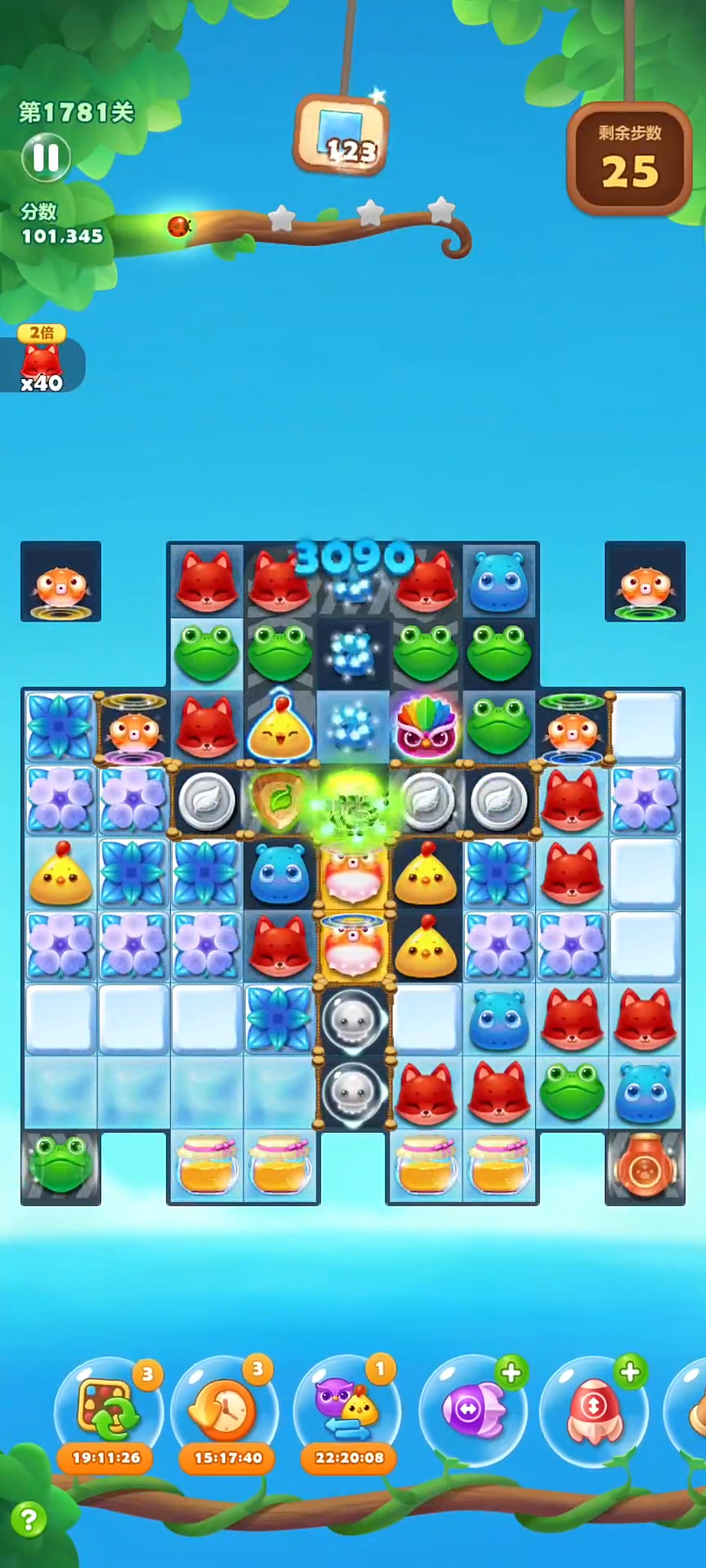706x1568 pixels.
Task: Open the help question mark
Action: [29, 1520]
